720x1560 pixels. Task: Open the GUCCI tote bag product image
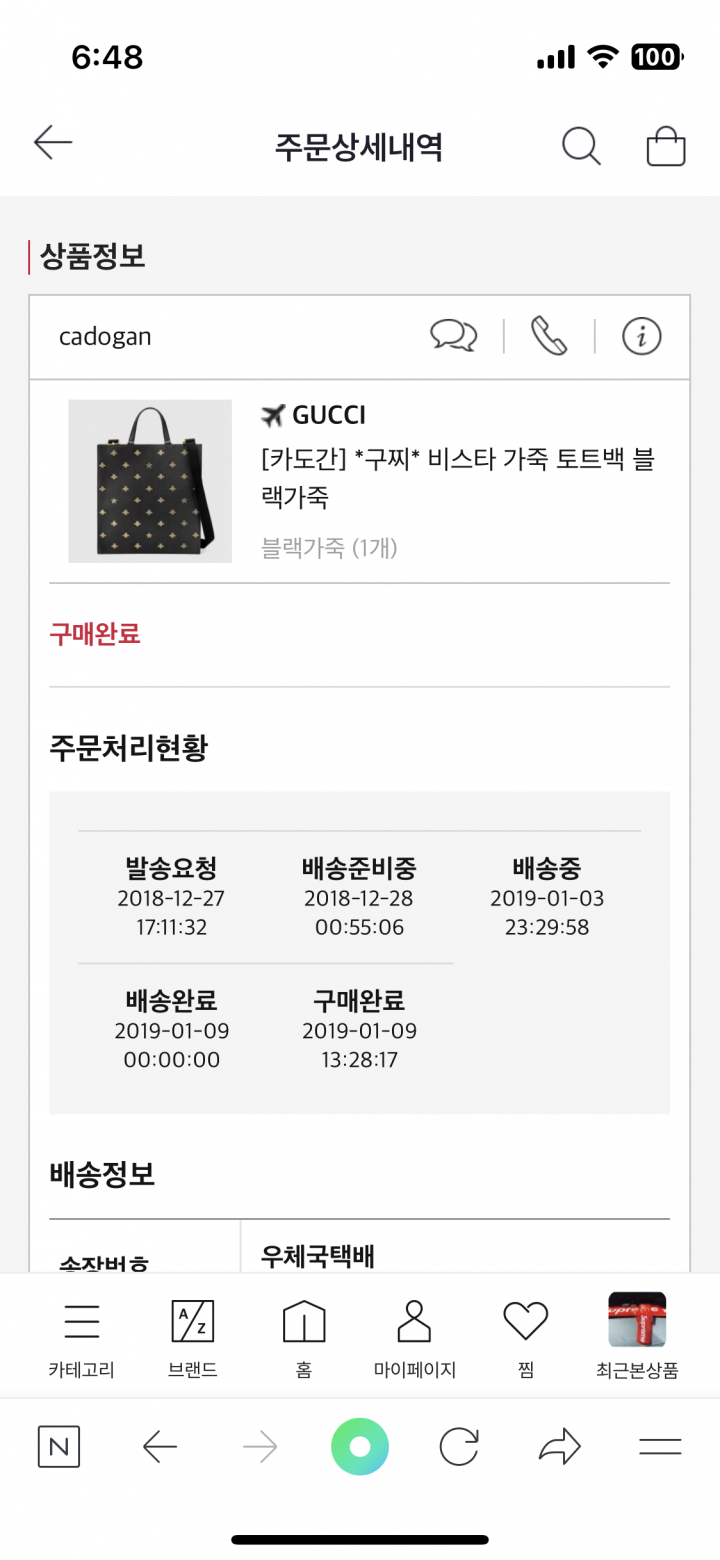click(x=150, y=481)
